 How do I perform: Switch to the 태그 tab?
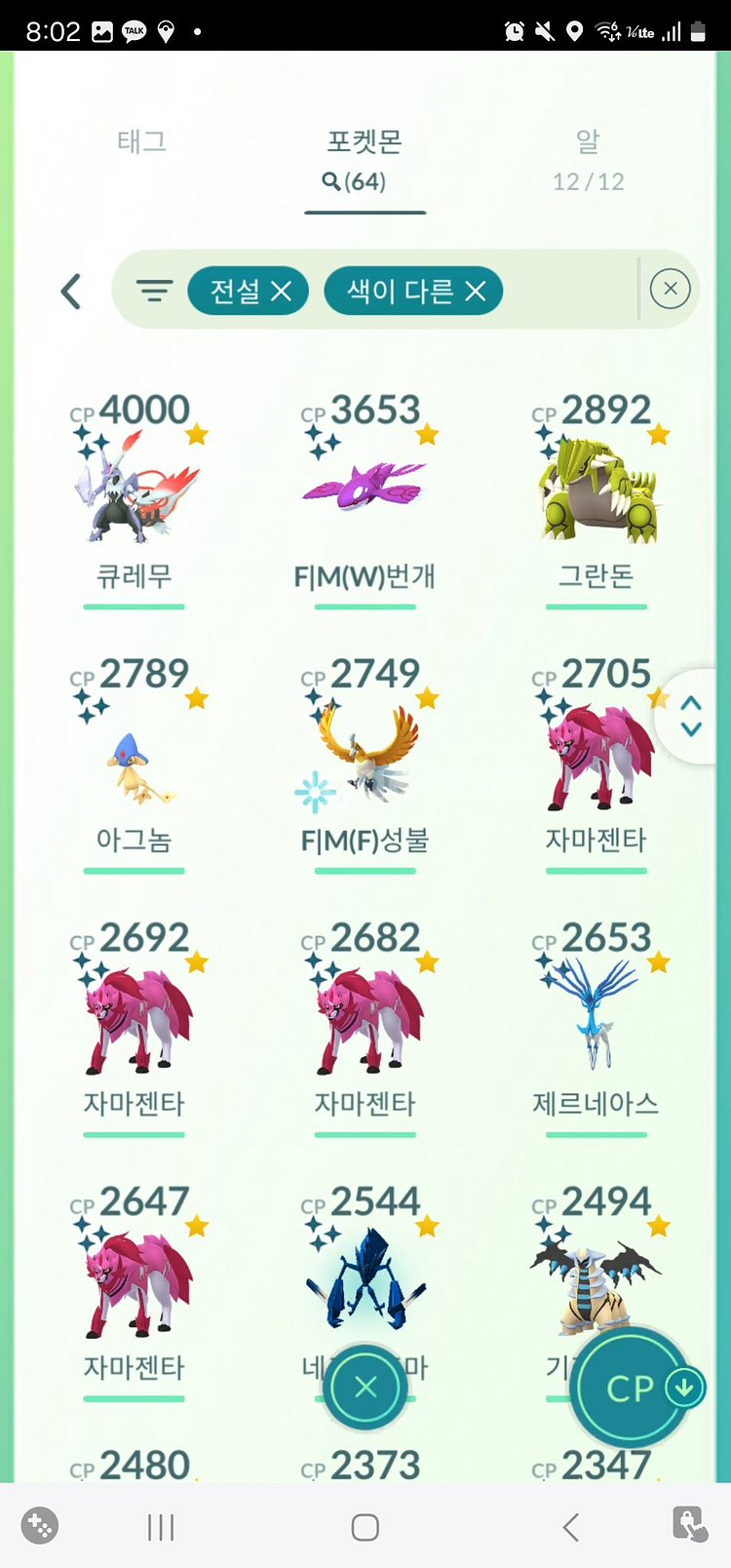[x=141, y=141]
